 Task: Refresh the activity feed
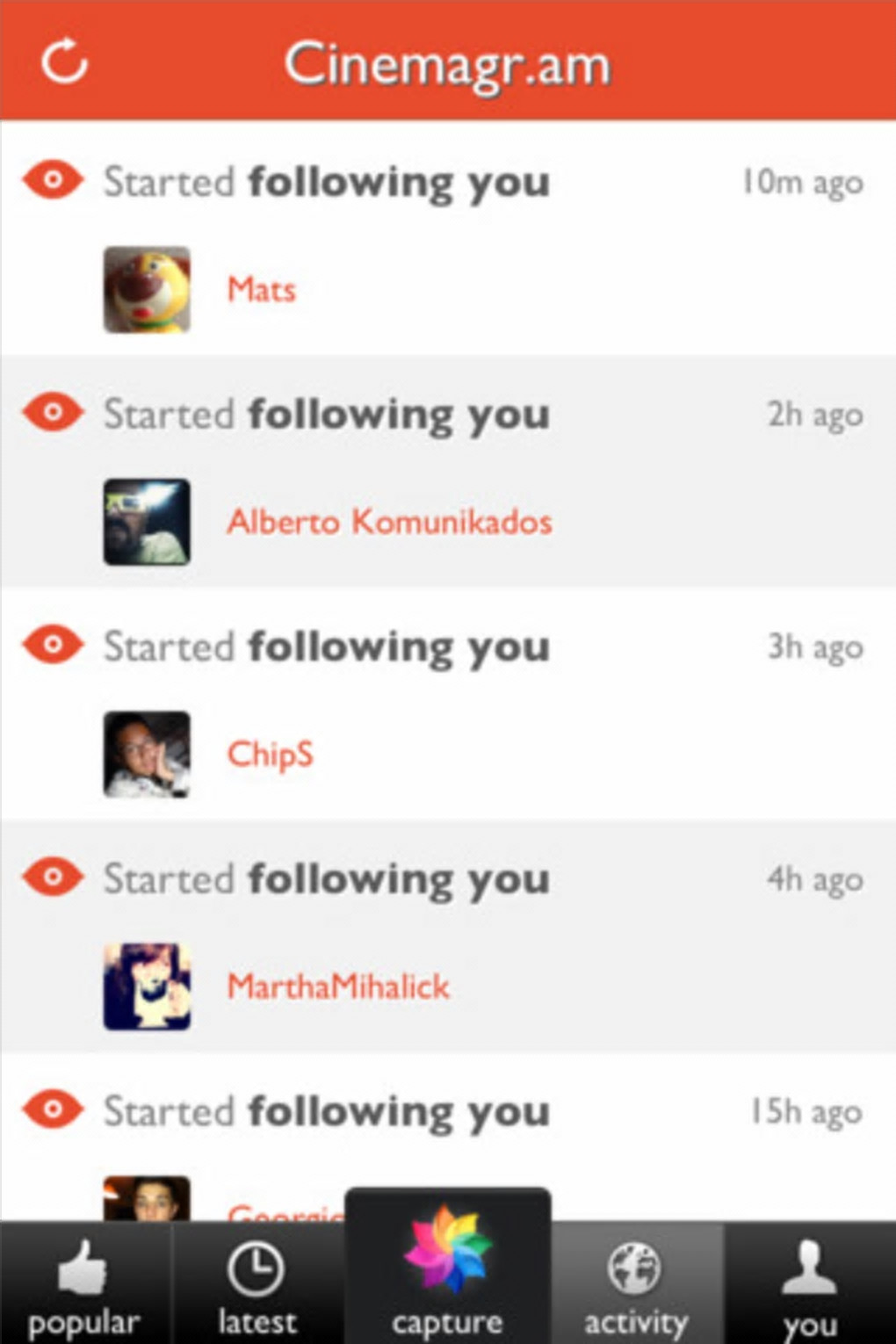(x=65, y=61)
